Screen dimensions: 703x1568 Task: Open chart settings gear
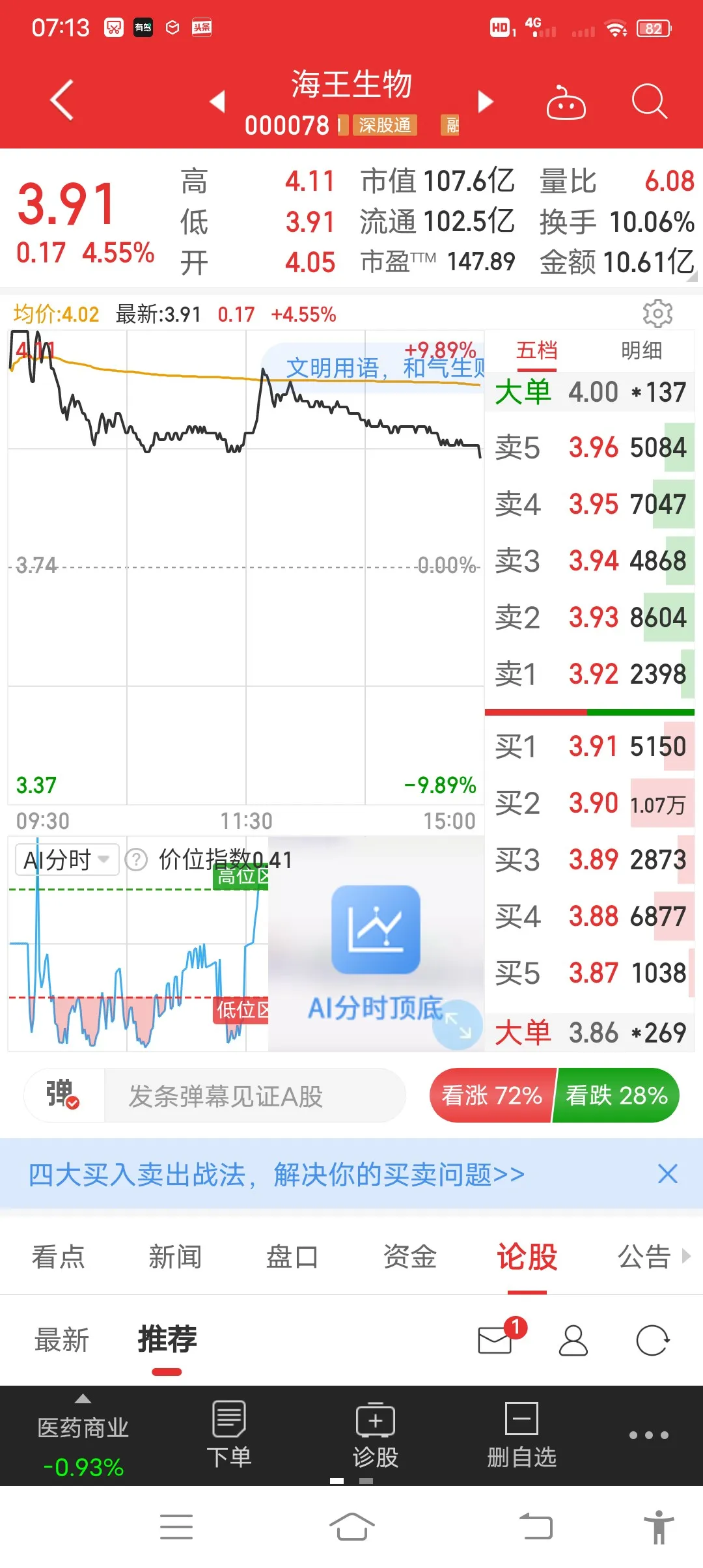click(657, 314)
